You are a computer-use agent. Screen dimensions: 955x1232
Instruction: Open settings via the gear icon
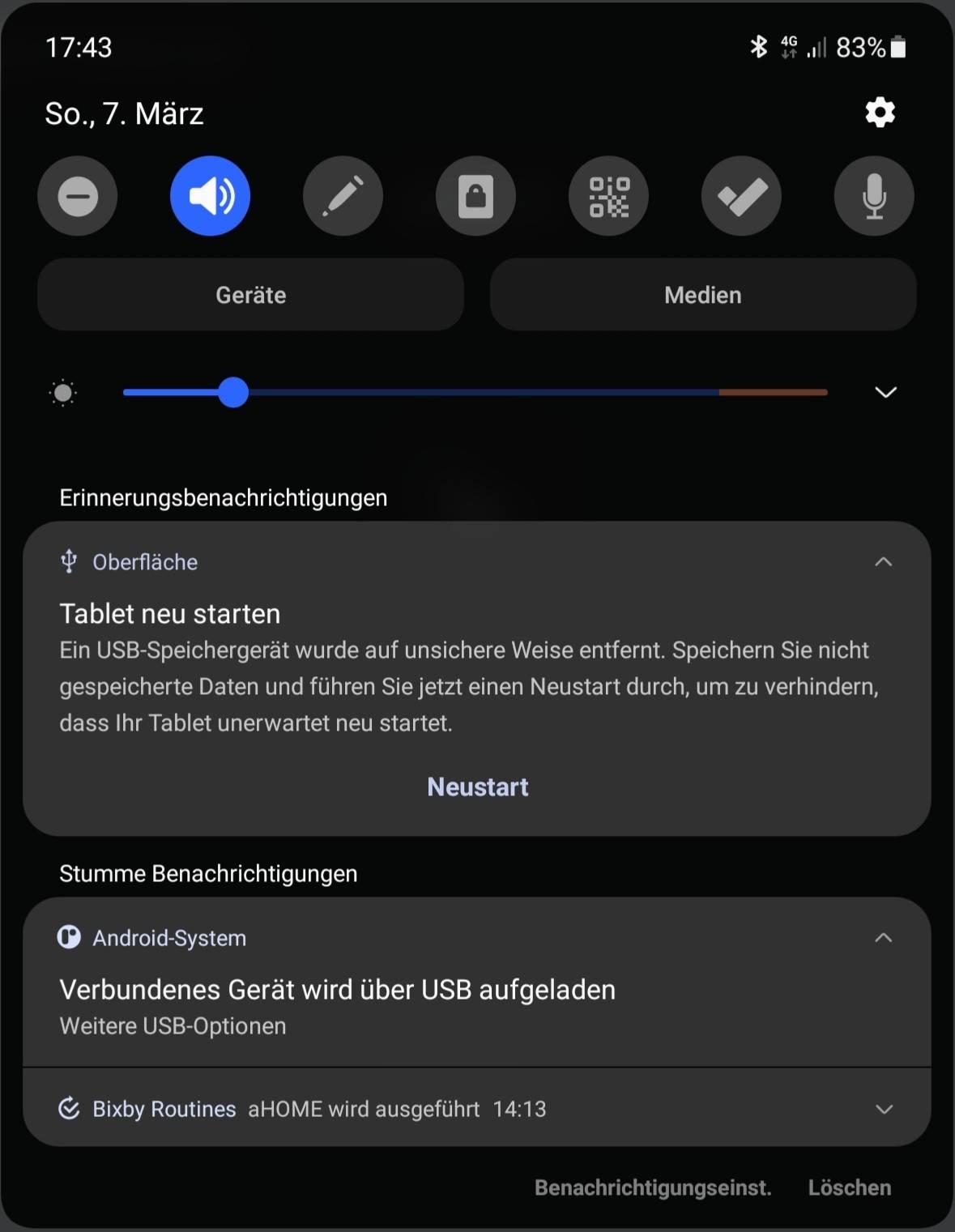pyautogui.click(x=880, y=113)
